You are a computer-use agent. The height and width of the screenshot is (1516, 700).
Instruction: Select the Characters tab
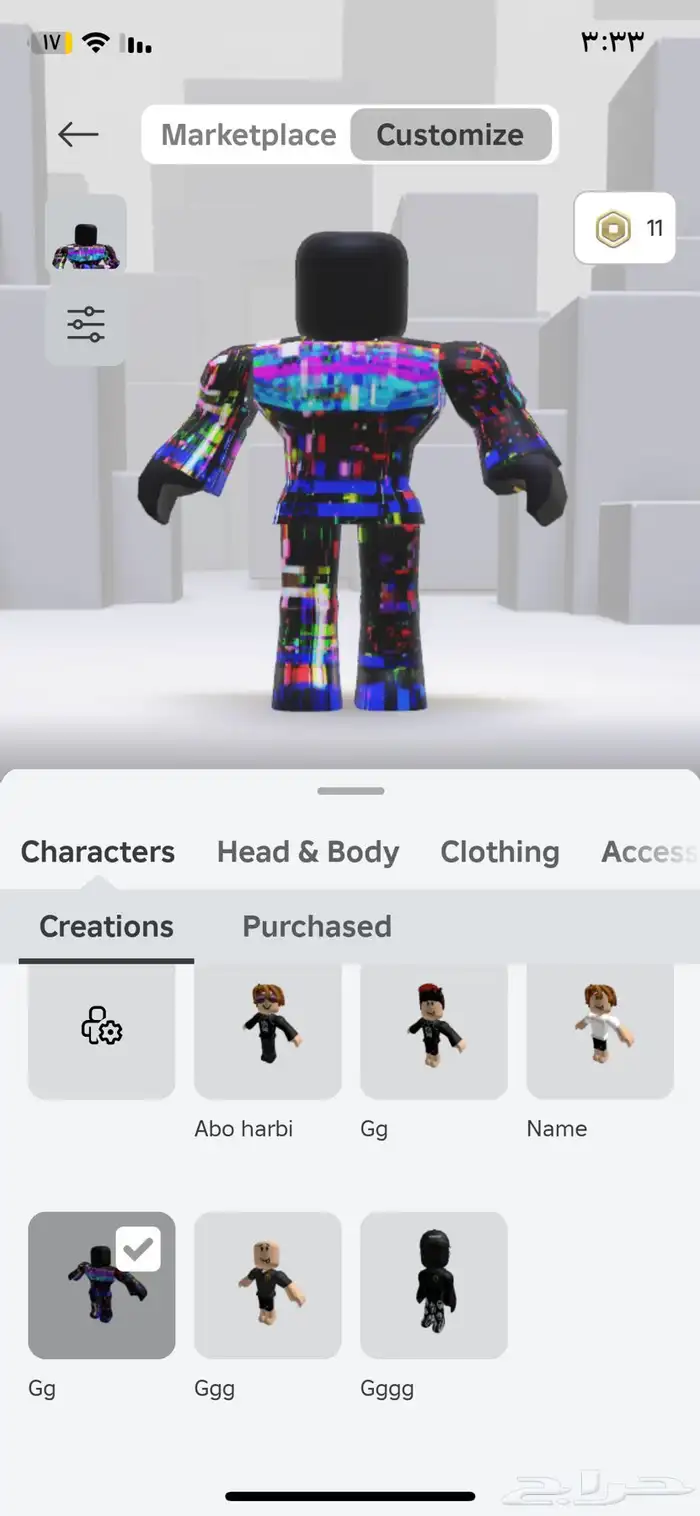point(98,852)
